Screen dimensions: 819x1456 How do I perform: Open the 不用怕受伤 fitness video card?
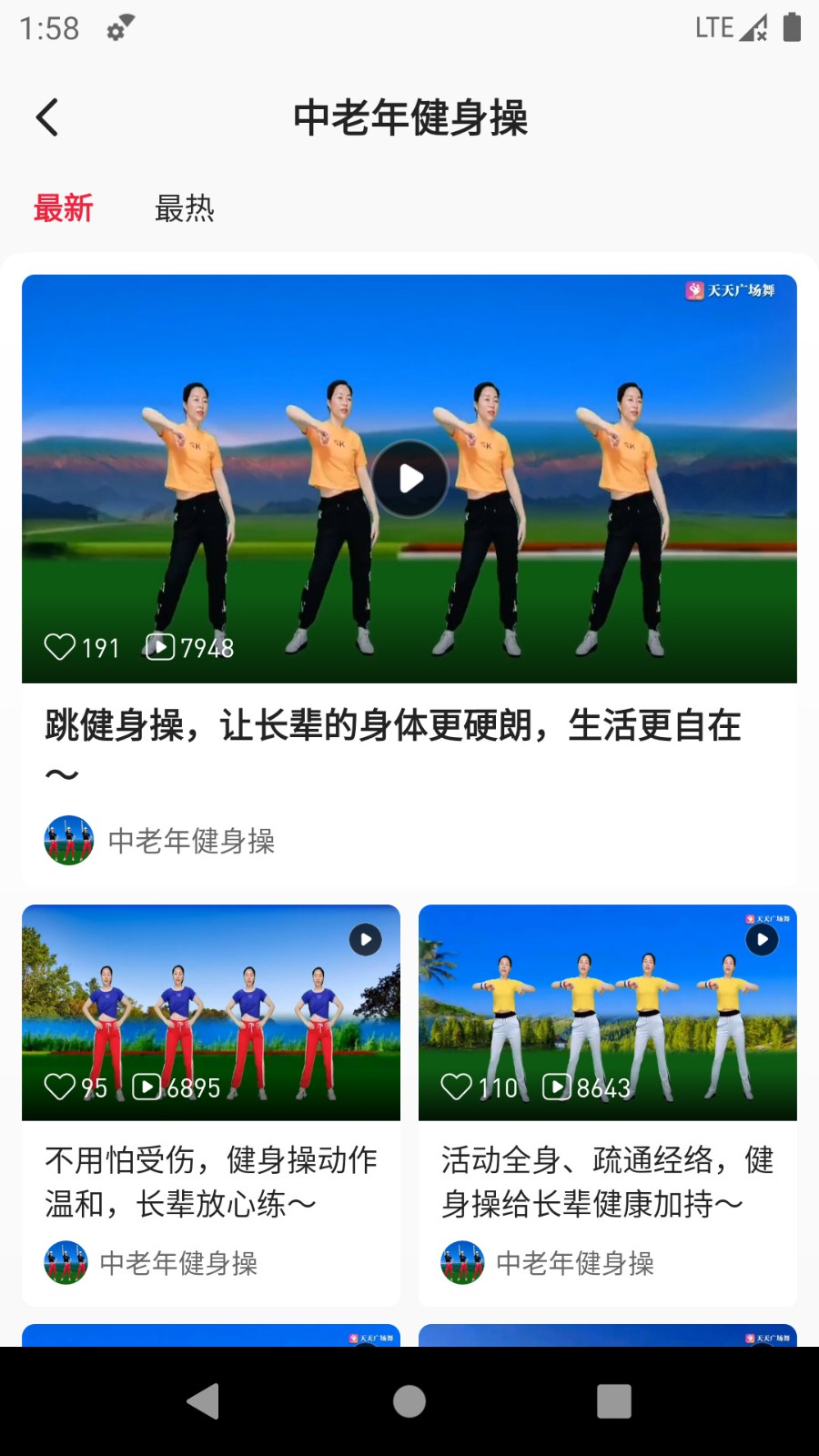coord(210,1181)
